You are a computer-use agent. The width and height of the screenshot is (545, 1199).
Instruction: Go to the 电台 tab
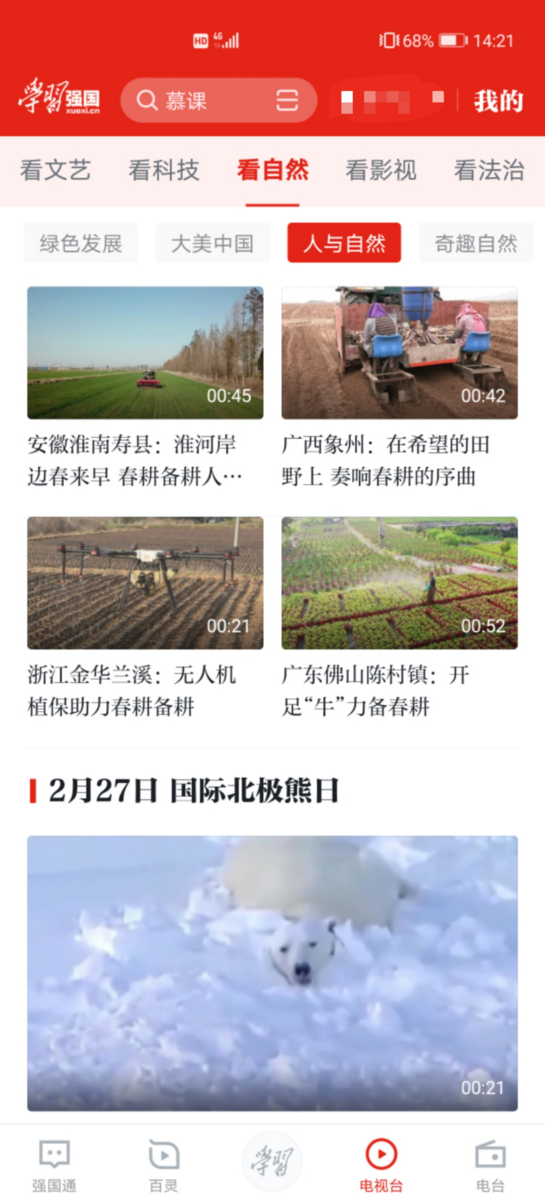click(x=490, y=1165)
